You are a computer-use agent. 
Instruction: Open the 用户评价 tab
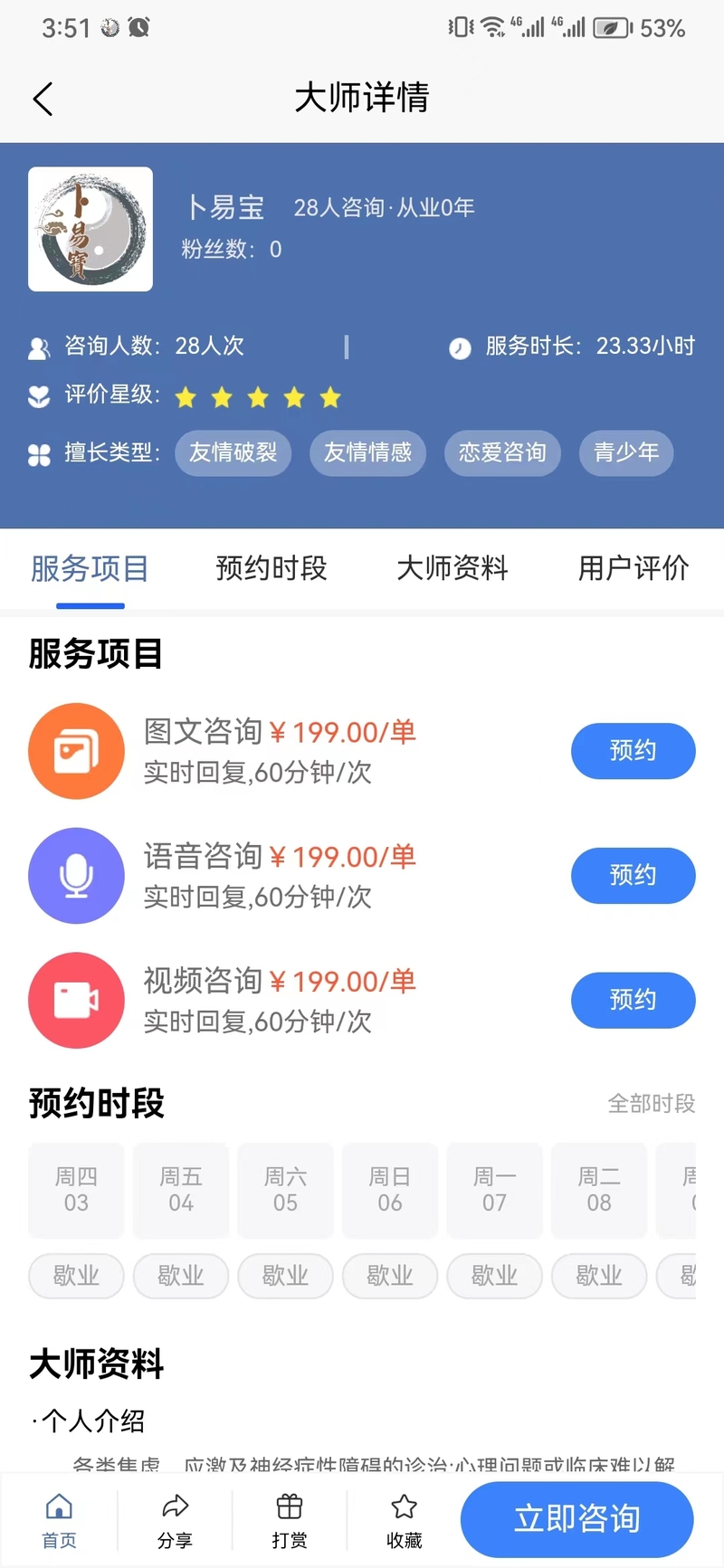(x=633, y=568)
